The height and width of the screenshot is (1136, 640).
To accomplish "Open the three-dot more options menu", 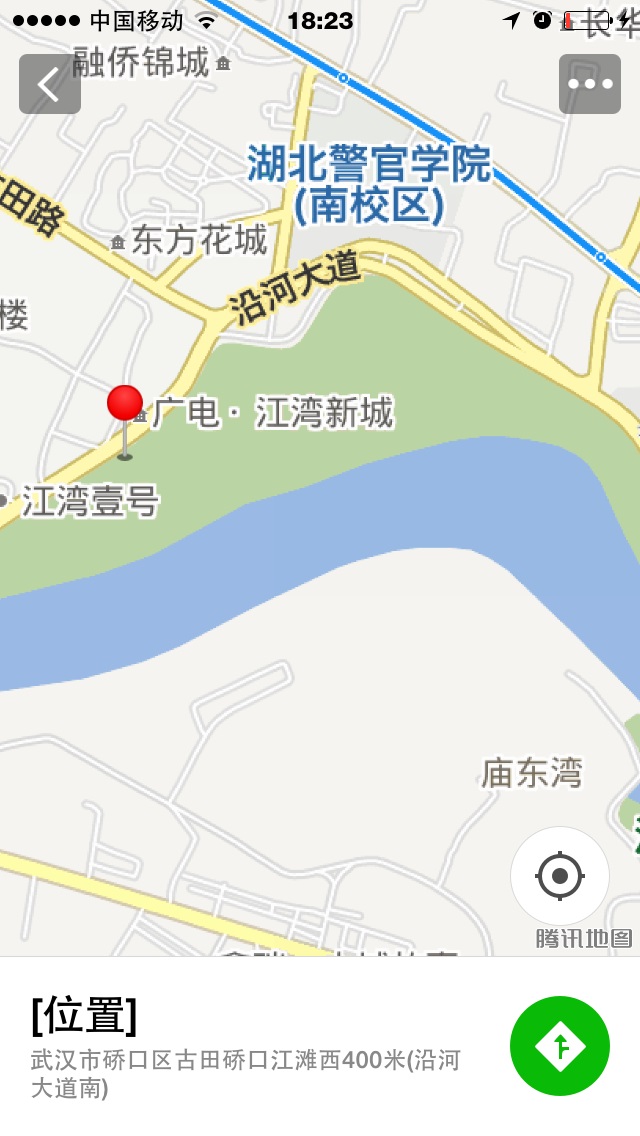I will click(x=590, y=84).
